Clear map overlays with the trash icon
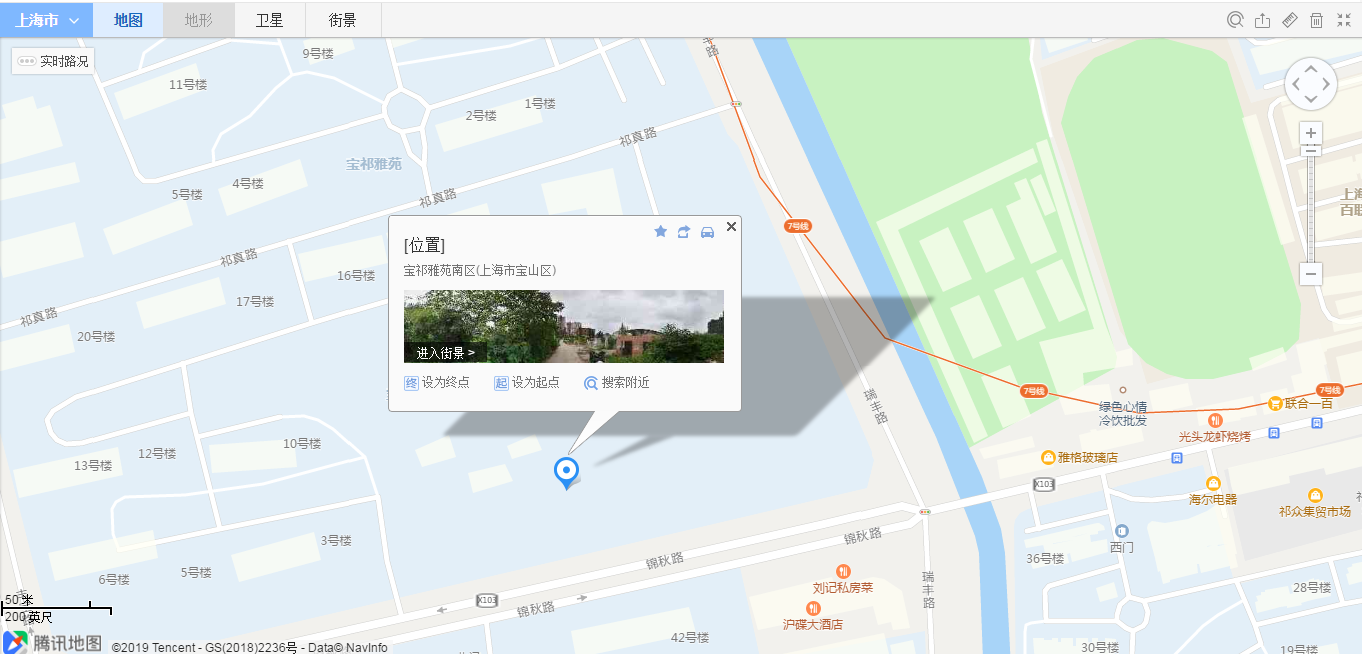The width and height of the screenshot is (1362, 654). click(x=1317, y=20)
